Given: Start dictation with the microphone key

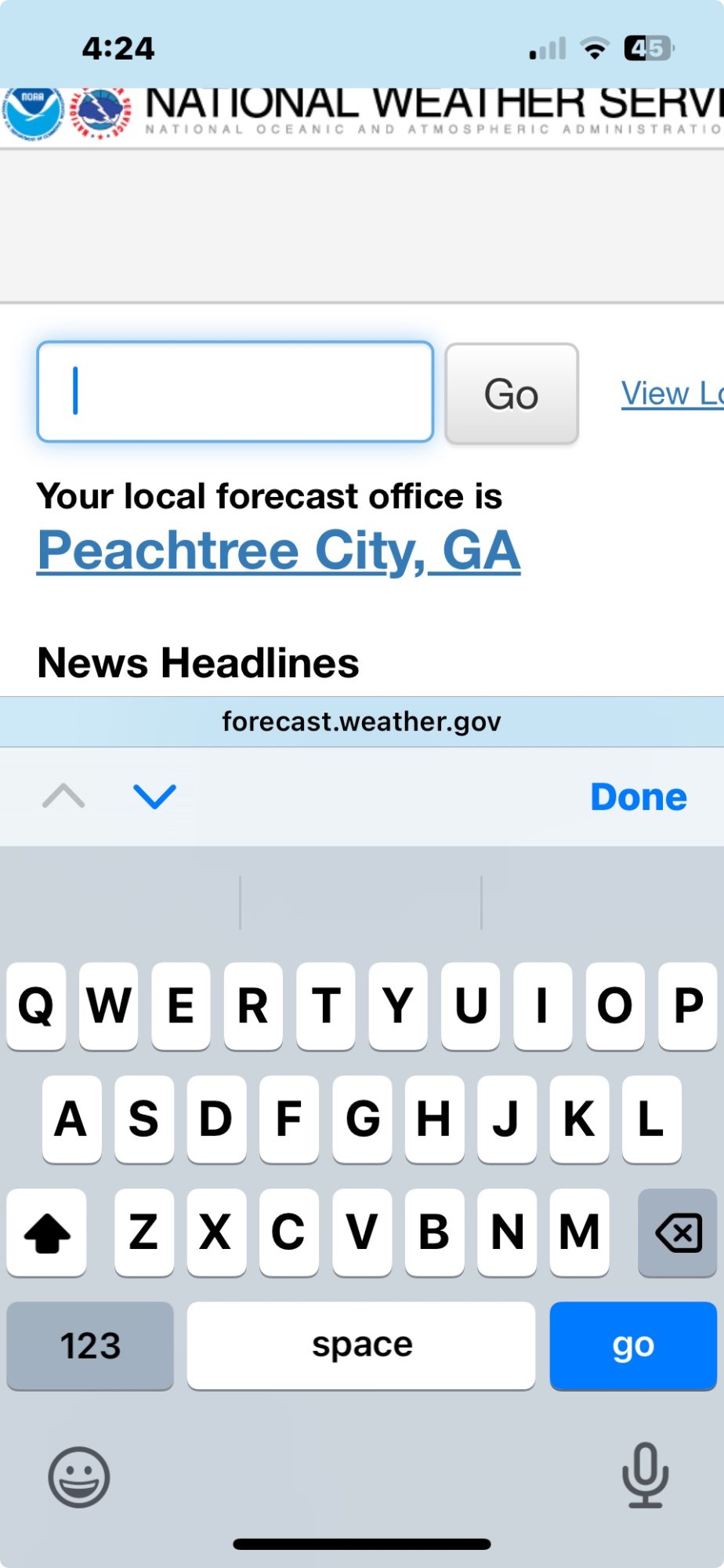Looking at the screenshot, I should [x=645, y=1475].
